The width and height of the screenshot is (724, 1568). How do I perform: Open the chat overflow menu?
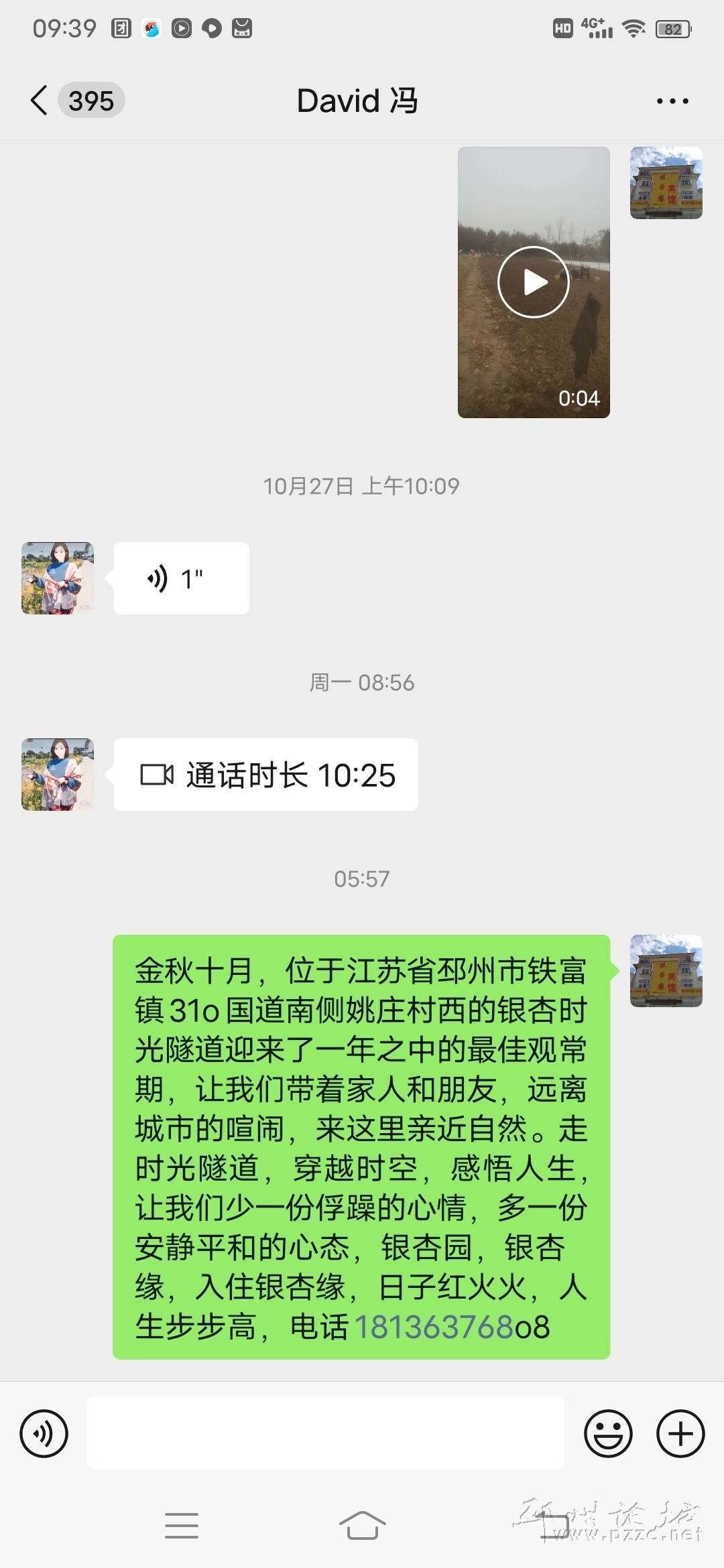coord(672,101)
